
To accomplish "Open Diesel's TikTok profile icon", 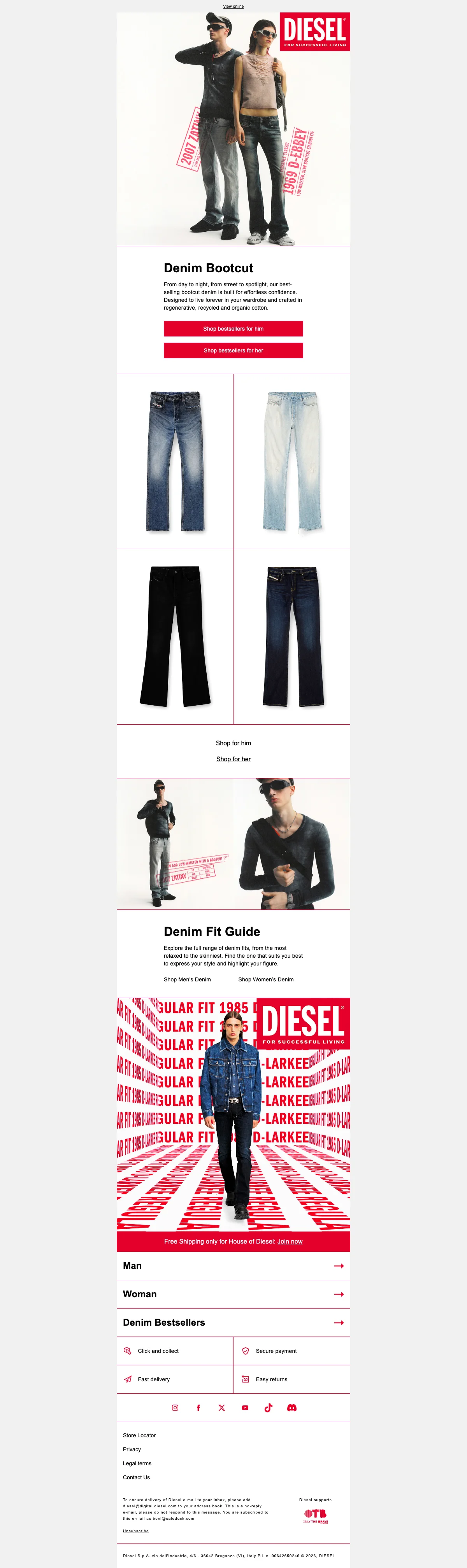I will 269,1408.
